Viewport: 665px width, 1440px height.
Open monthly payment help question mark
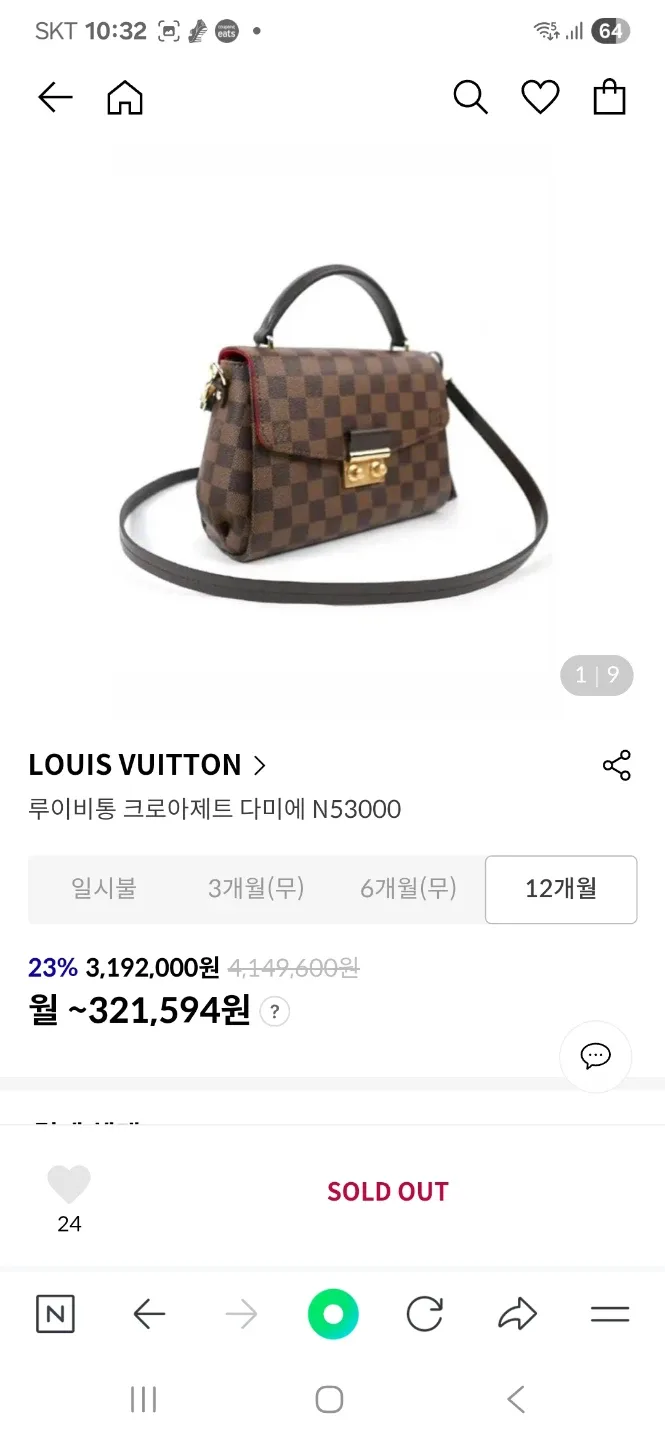point(274,1012)
